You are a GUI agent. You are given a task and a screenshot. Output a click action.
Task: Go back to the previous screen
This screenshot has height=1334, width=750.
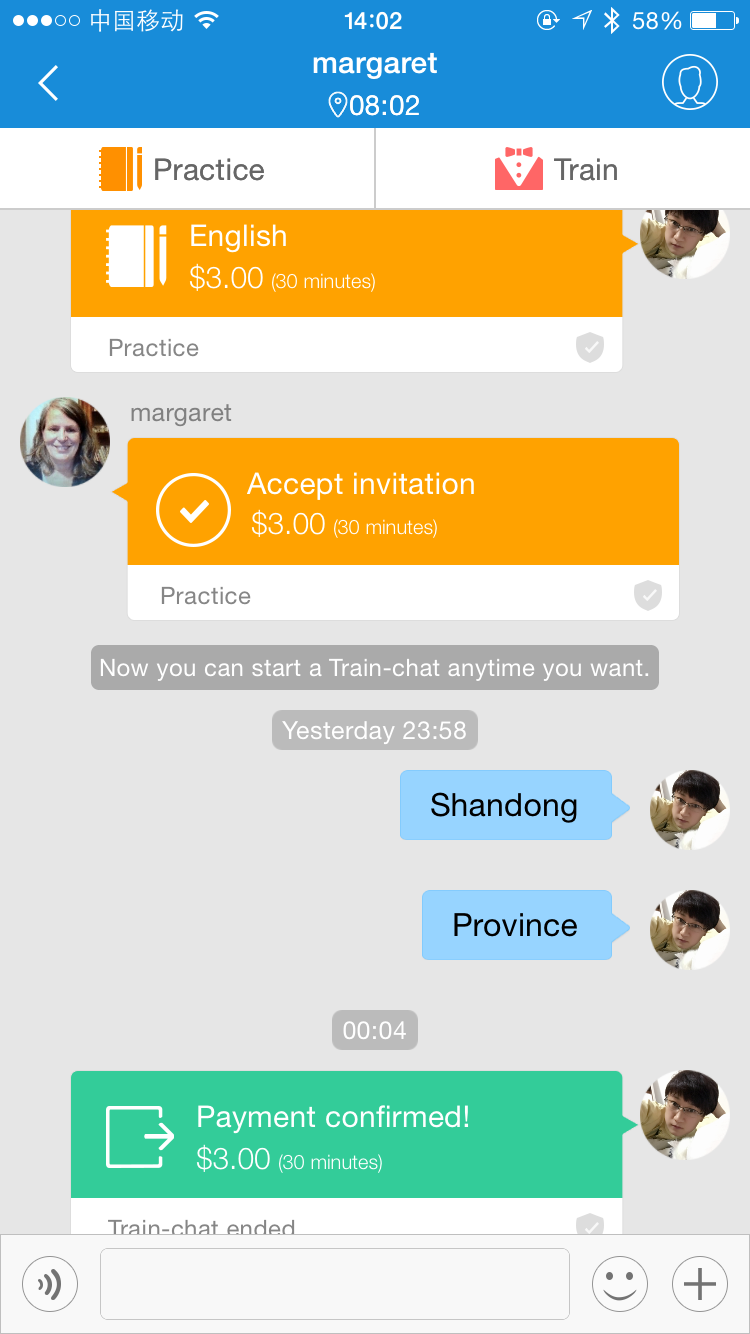[x=48, y=83]
